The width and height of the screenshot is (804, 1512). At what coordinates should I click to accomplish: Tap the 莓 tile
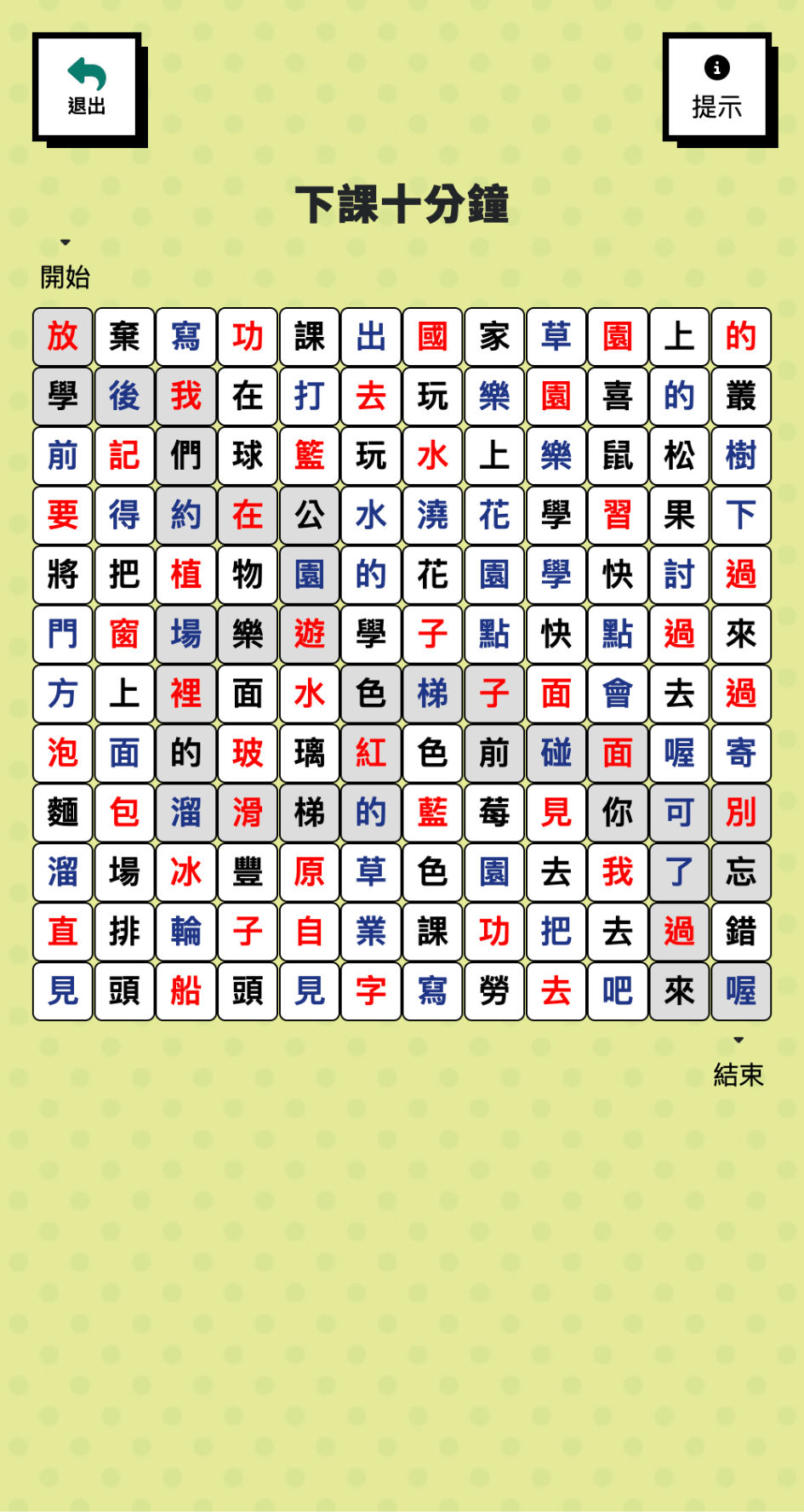point(494,813)
